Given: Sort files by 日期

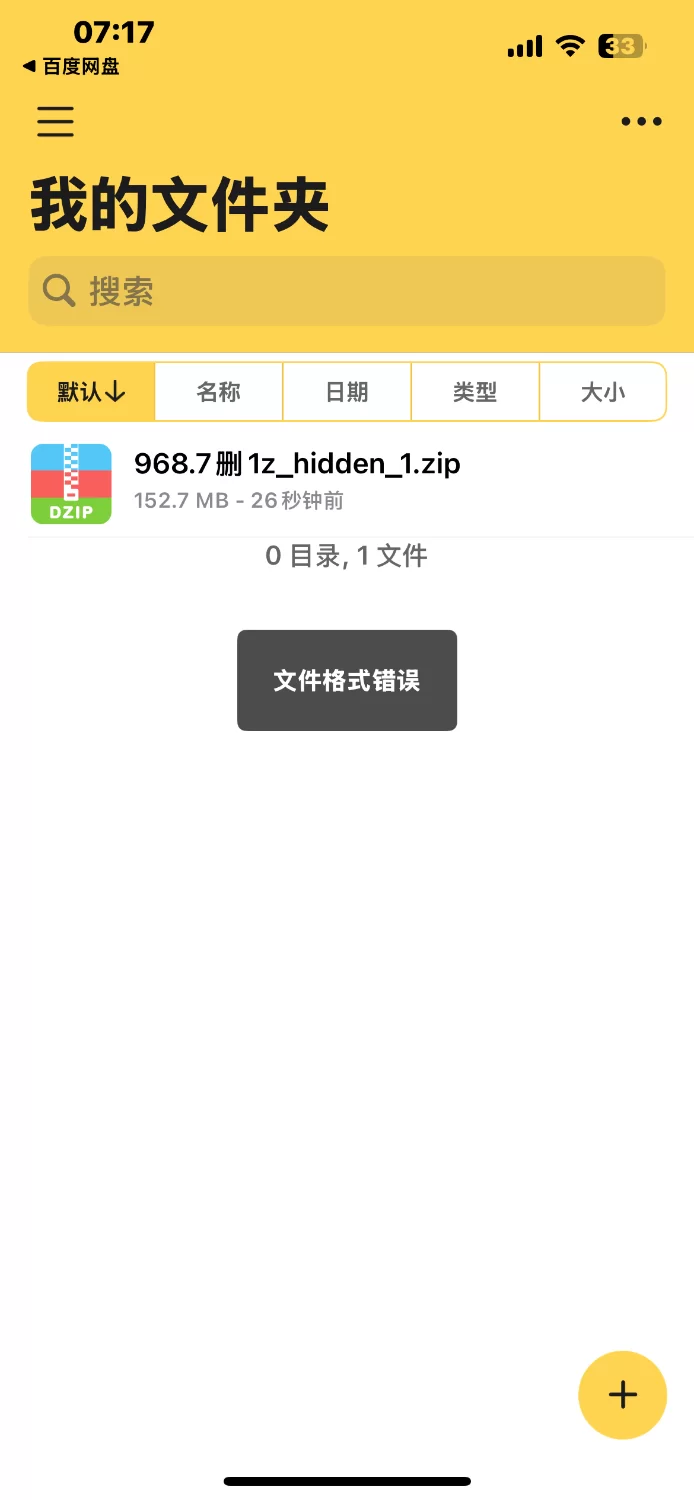Looking at the screenshot, I should 347,392.
